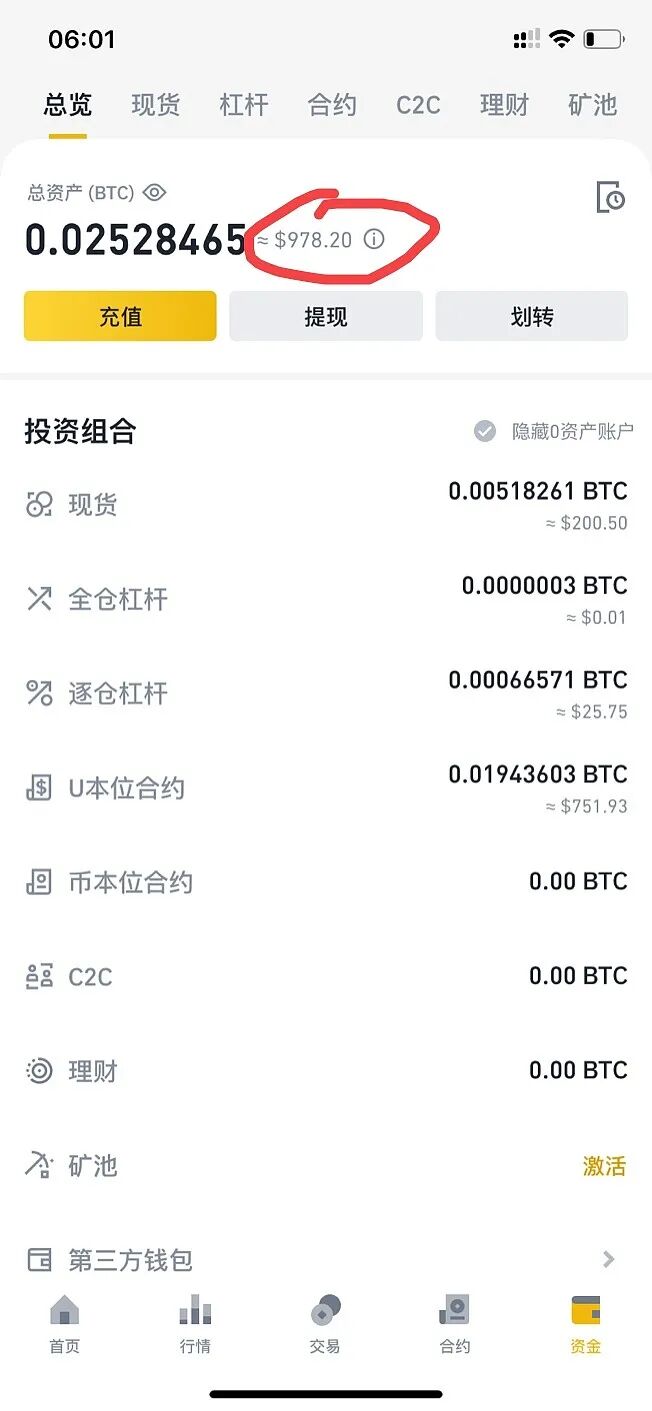Tap the yellow 充值 deposit button
Viewport: 652px width, 1411px height.
coord(120,316)
